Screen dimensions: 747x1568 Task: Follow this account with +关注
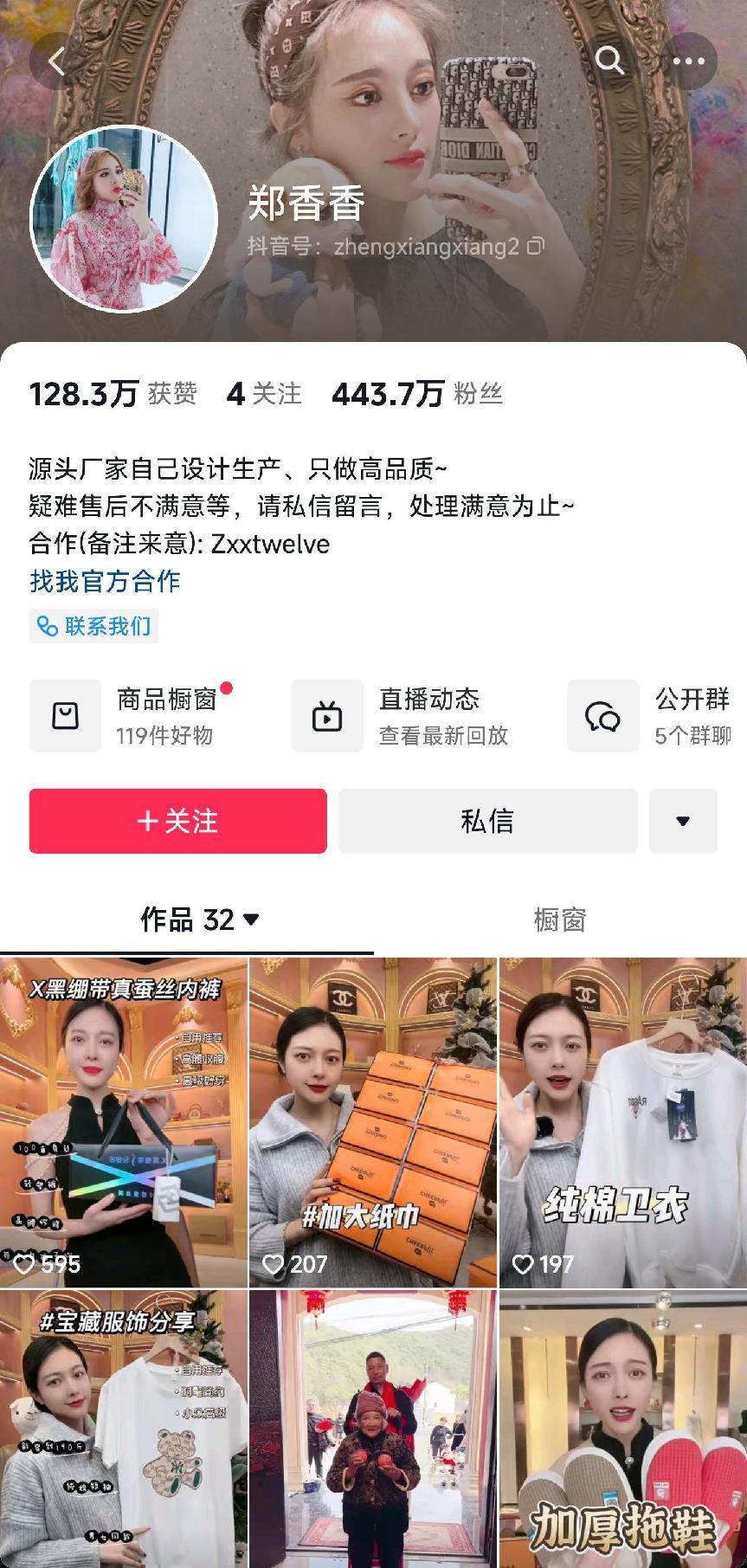pos(177,821)
